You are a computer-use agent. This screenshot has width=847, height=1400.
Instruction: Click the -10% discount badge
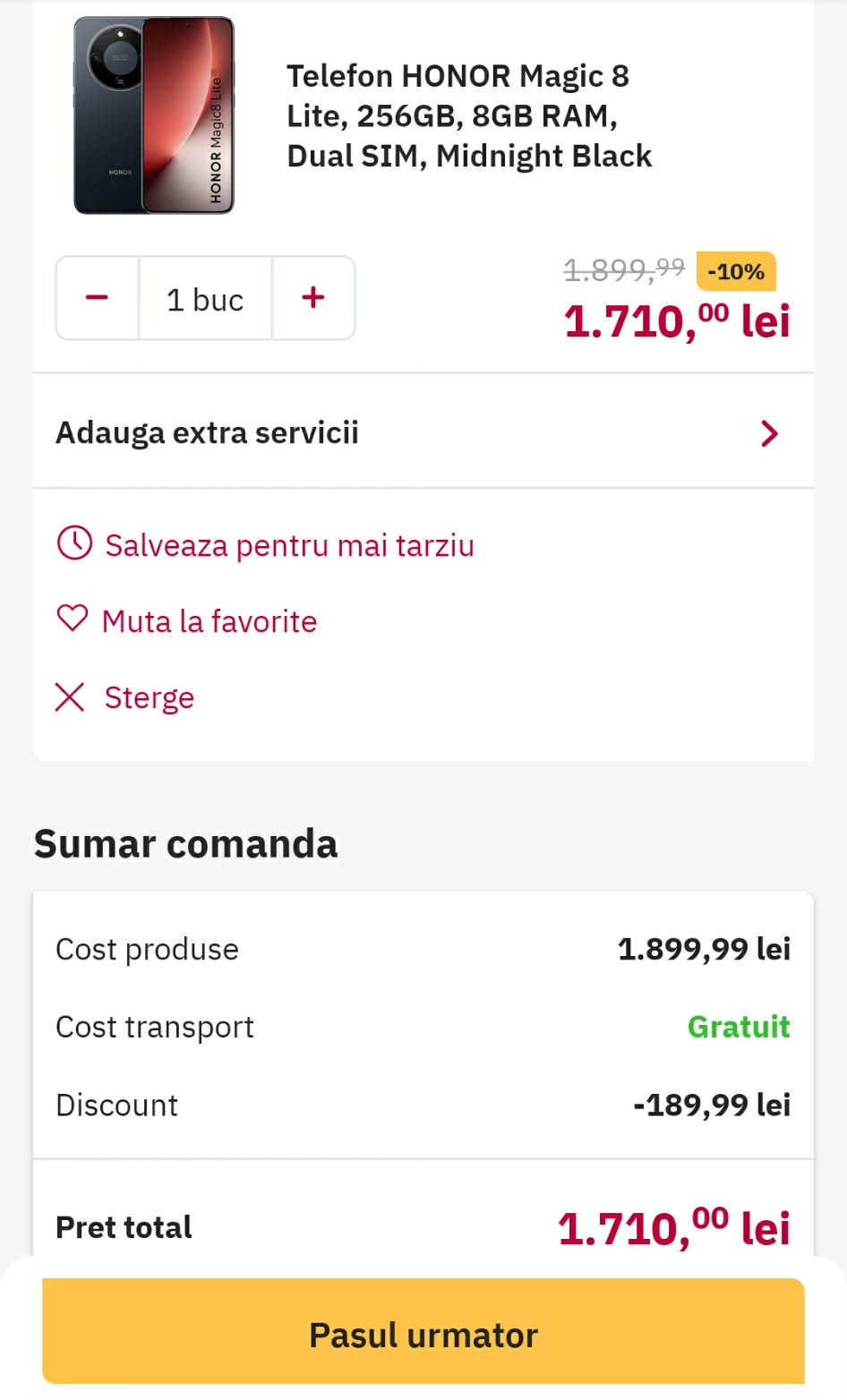tap(736, 271)
